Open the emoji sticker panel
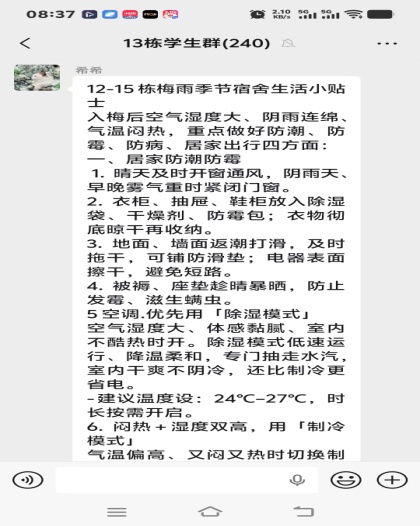 coord(346,480)
